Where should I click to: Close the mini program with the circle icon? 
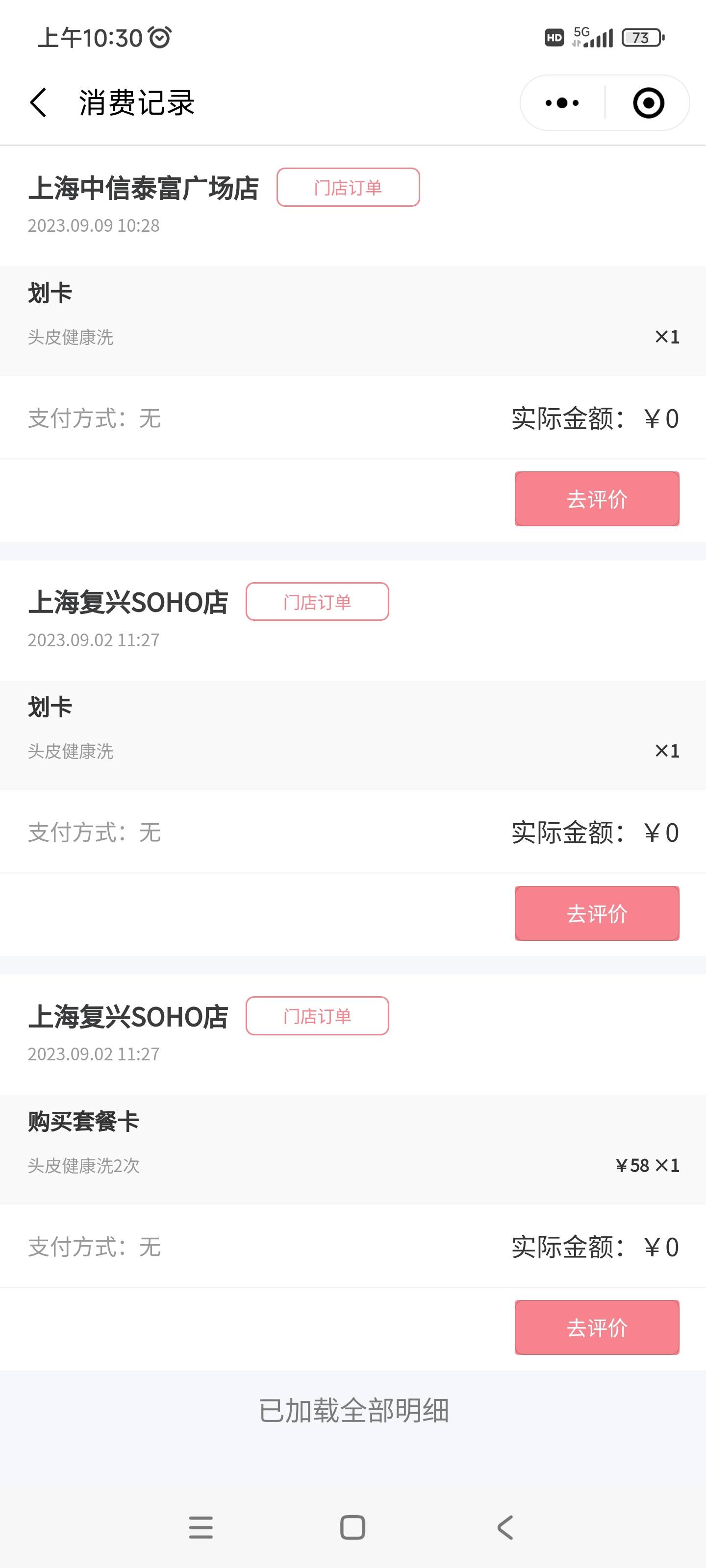pyautogui.click(x=648, y=103)
